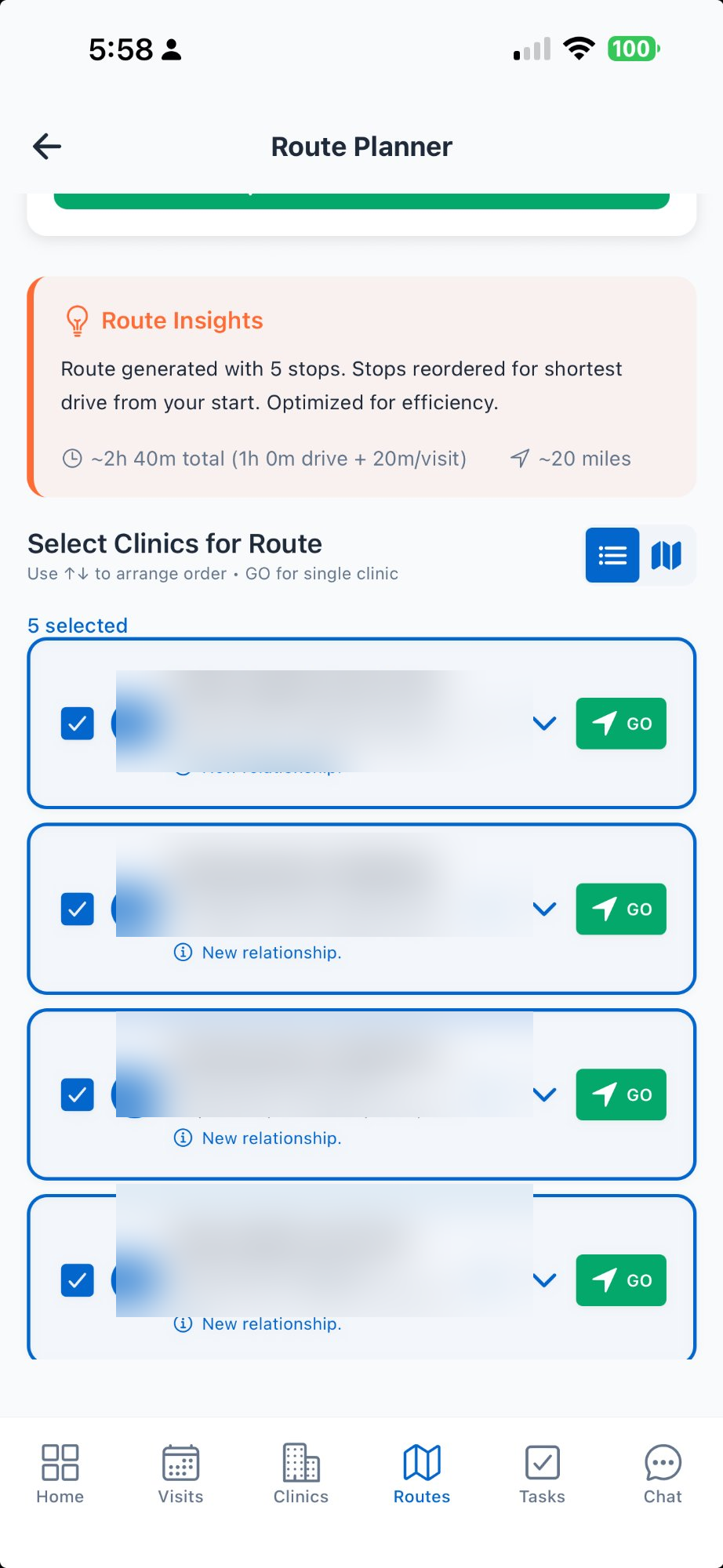This screenshot has height=1568, width=723.
Task: Select the Routes tab
Action: (x=422, y=1474)
